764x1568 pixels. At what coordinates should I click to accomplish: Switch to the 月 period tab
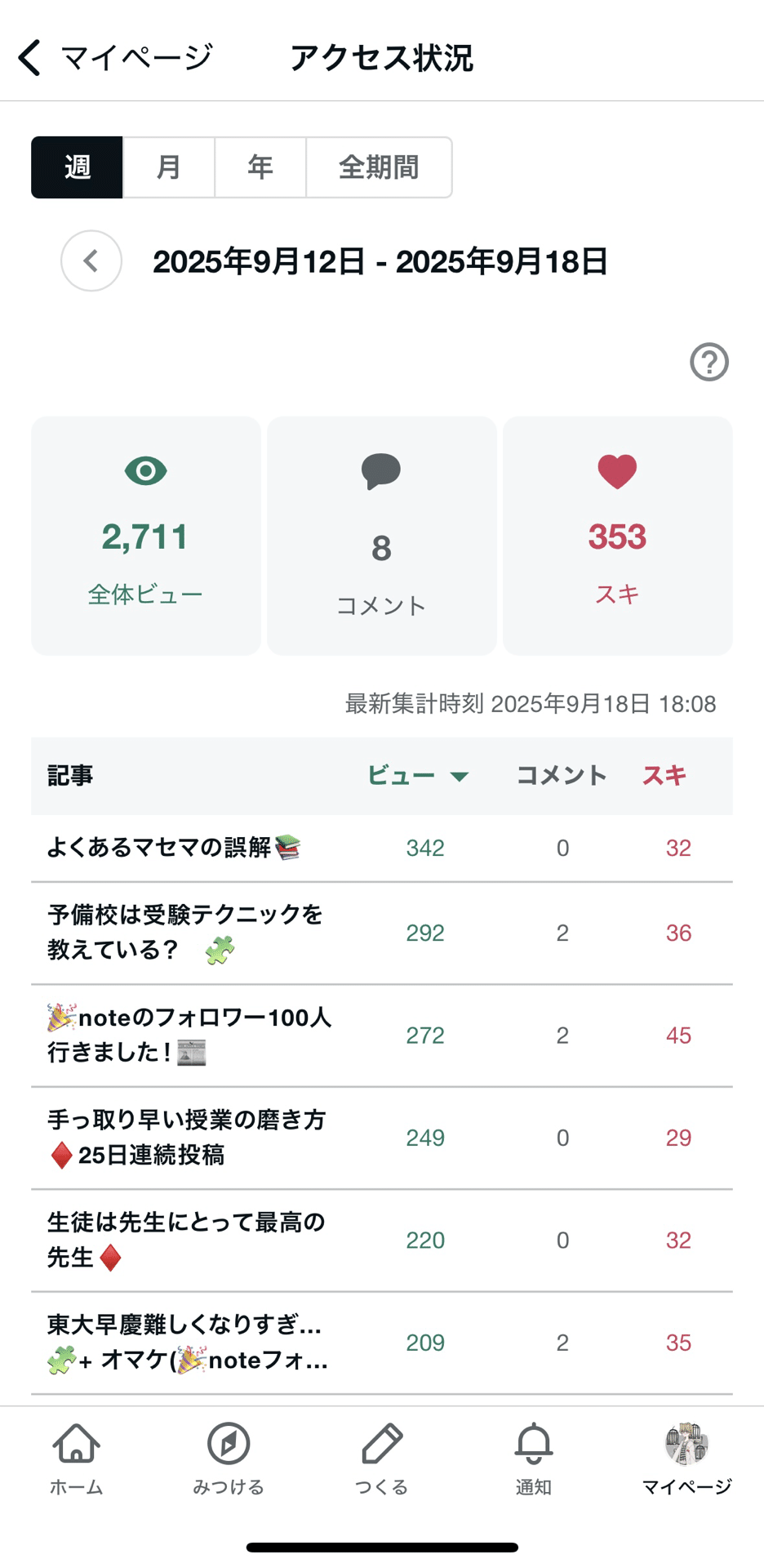pyautogui.click(x=169, y=167)
